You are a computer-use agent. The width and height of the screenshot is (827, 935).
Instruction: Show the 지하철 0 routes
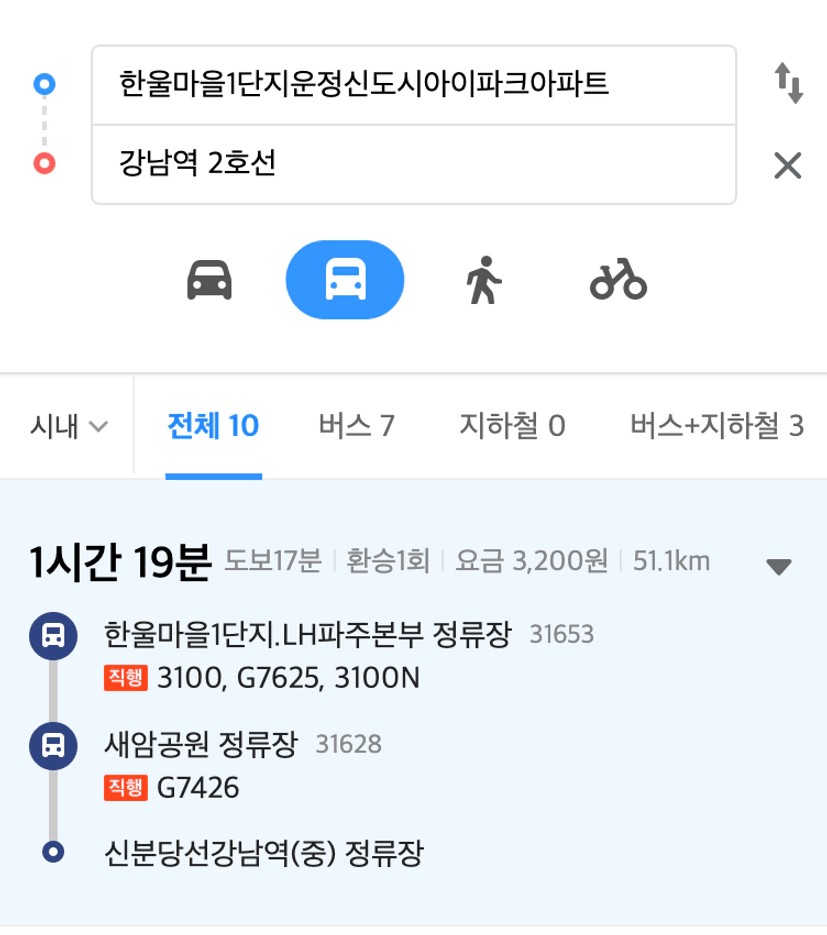512,427
